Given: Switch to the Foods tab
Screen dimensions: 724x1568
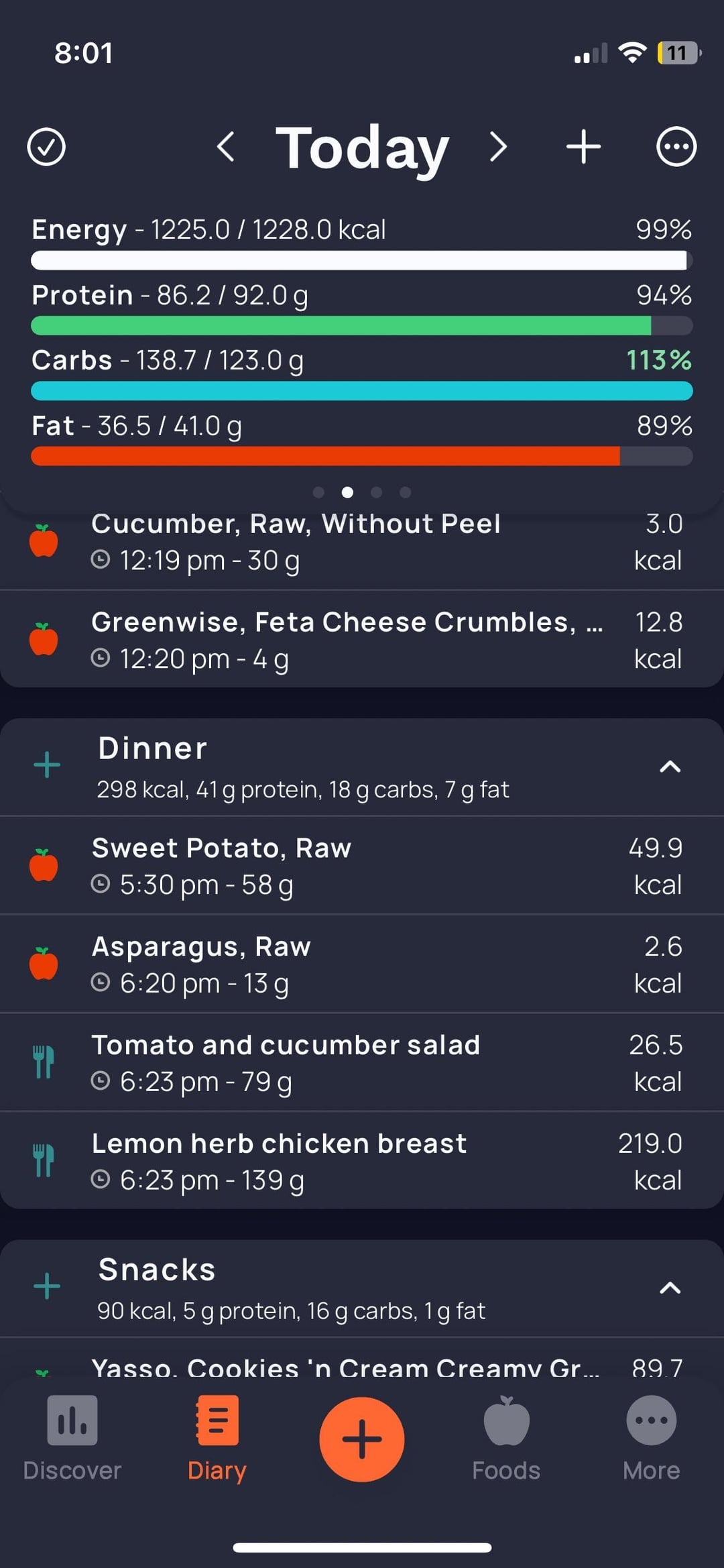Looking at the screenshot, I should pos(506,1438).
